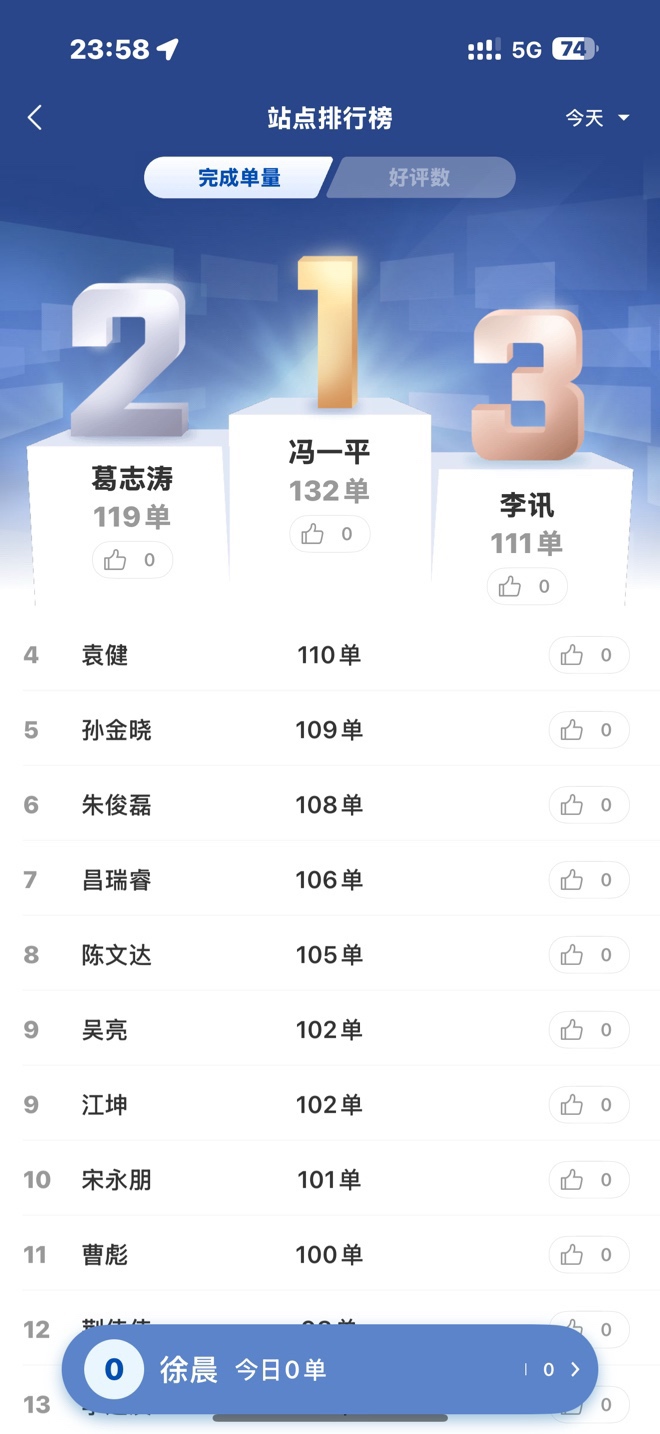The width and height of the screenshot is (660, 1434).
Task: Tap the like button for 昌瑞睿
Action: [x=588, y=880]
